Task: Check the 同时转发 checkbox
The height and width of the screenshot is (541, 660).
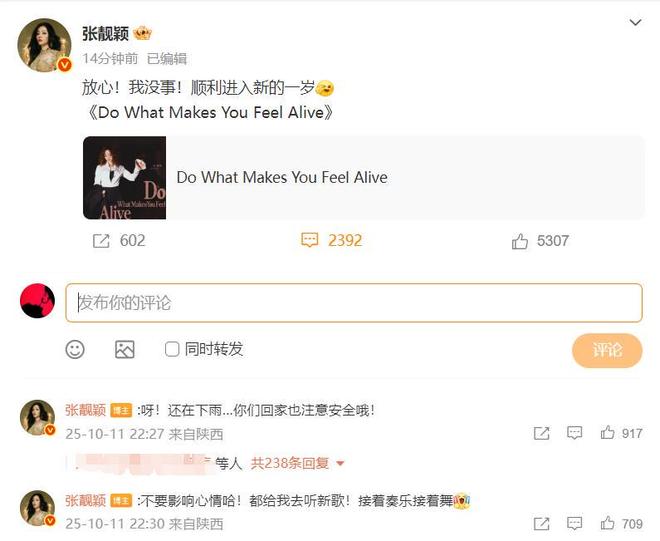Action: tap(172, 349)
